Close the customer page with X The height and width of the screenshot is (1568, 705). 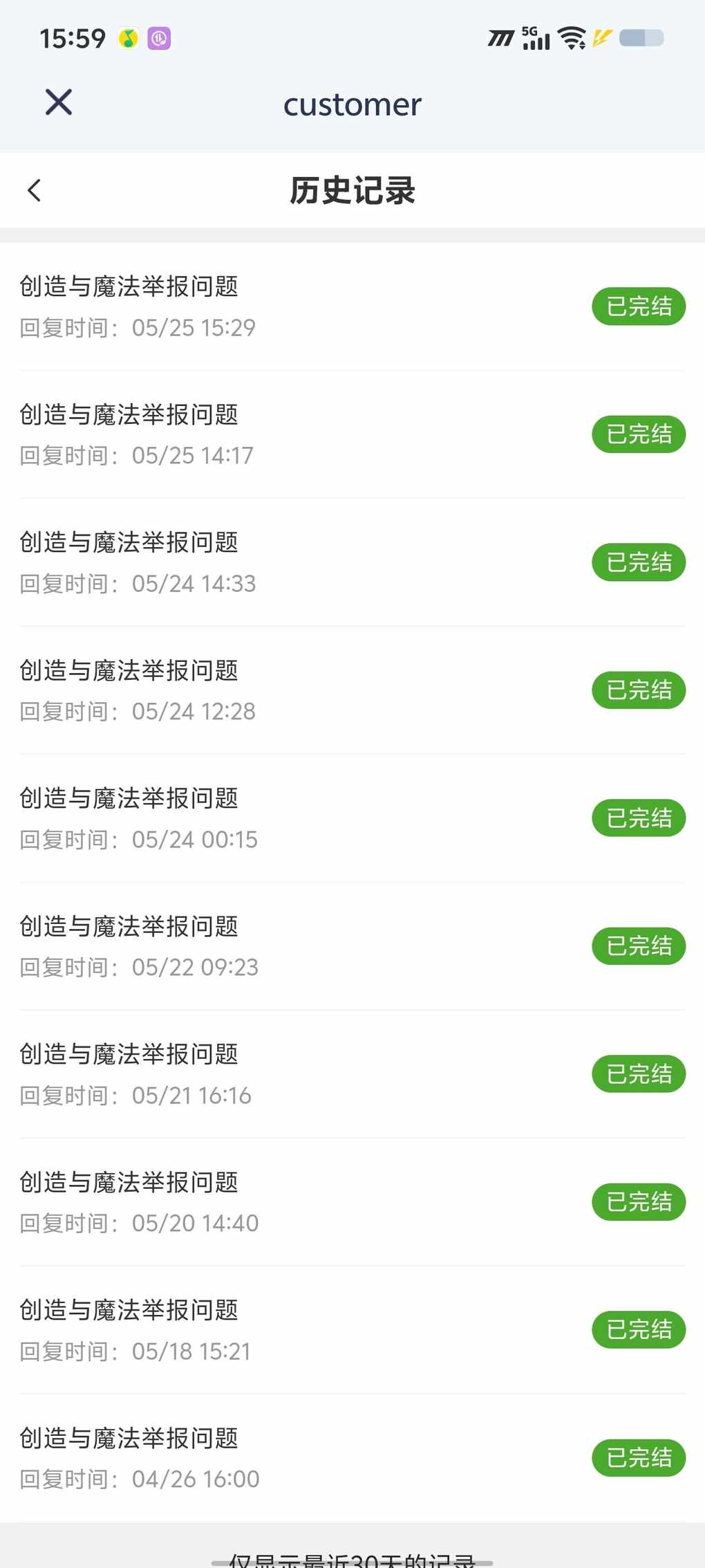(59, 102)
